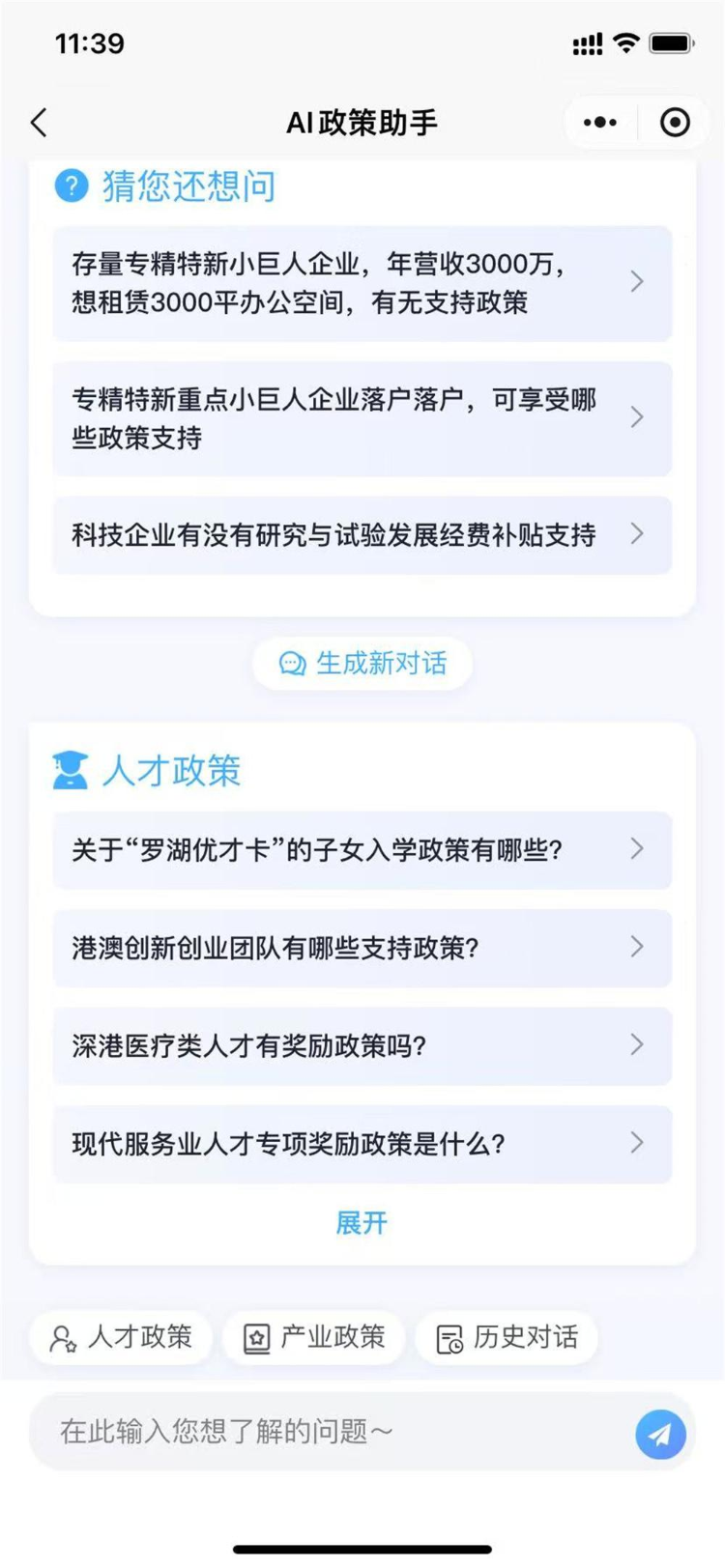Go back using the top-left arrow
Screen dimensions: 725x1568
click(39, 123)
